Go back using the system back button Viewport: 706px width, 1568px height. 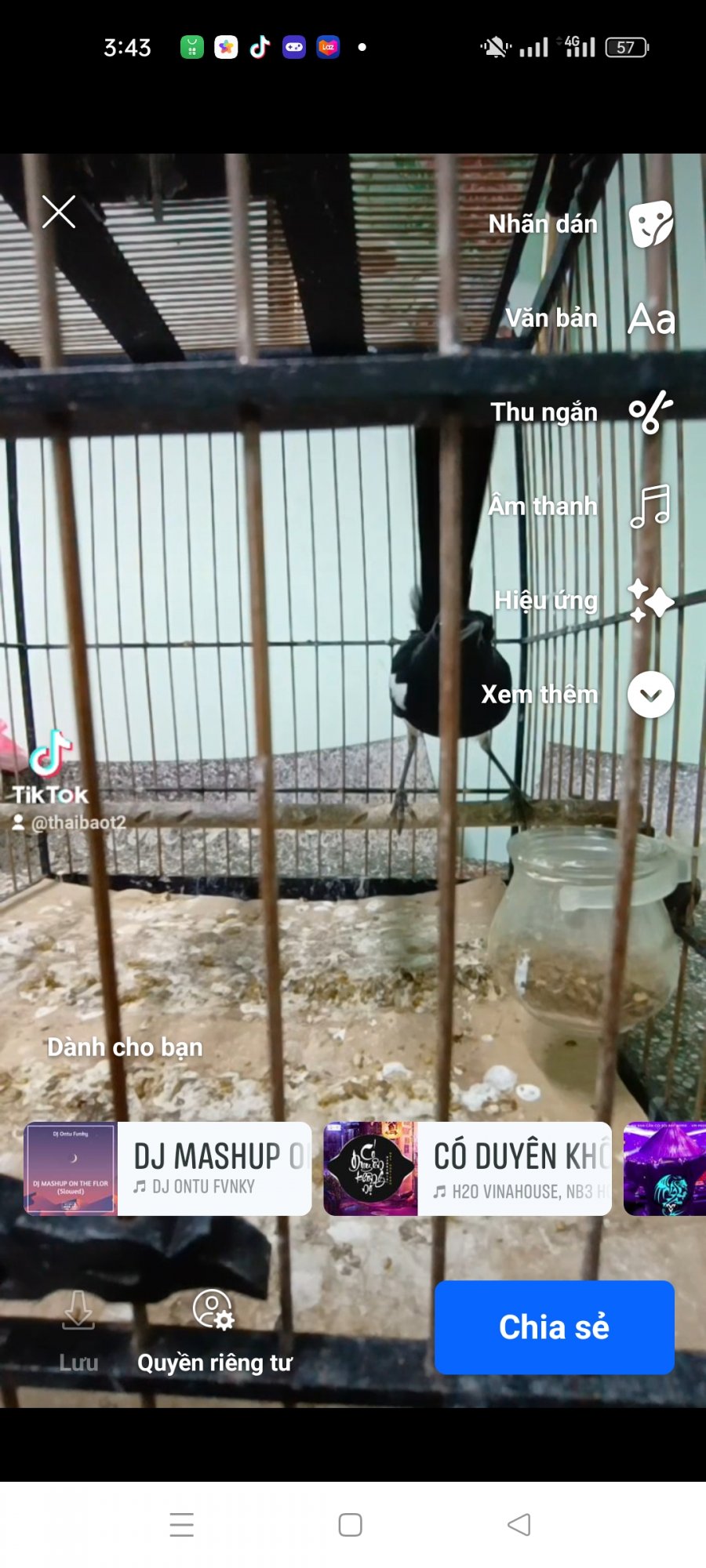(519, 1525)
